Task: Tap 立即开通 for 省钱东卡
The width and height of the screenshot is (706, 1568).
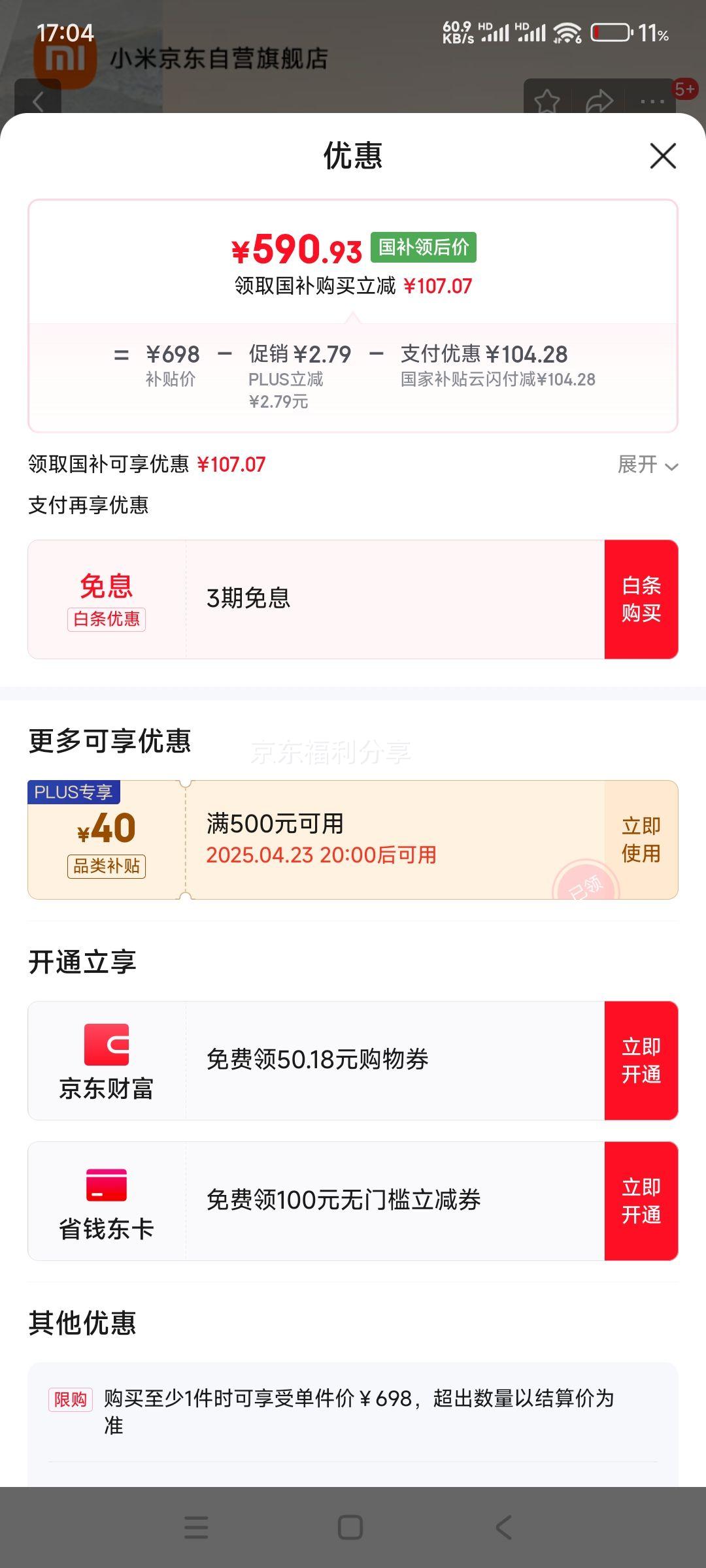Action: click(641, 1201)
